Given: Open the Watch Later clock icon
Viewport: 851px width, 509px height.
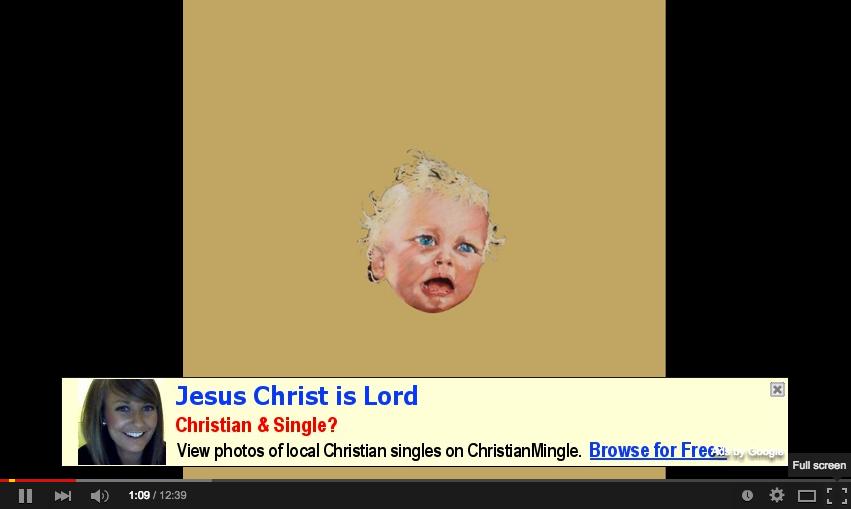Looking at the screenshot, I should pyautogui.click(x=747, y=496).
